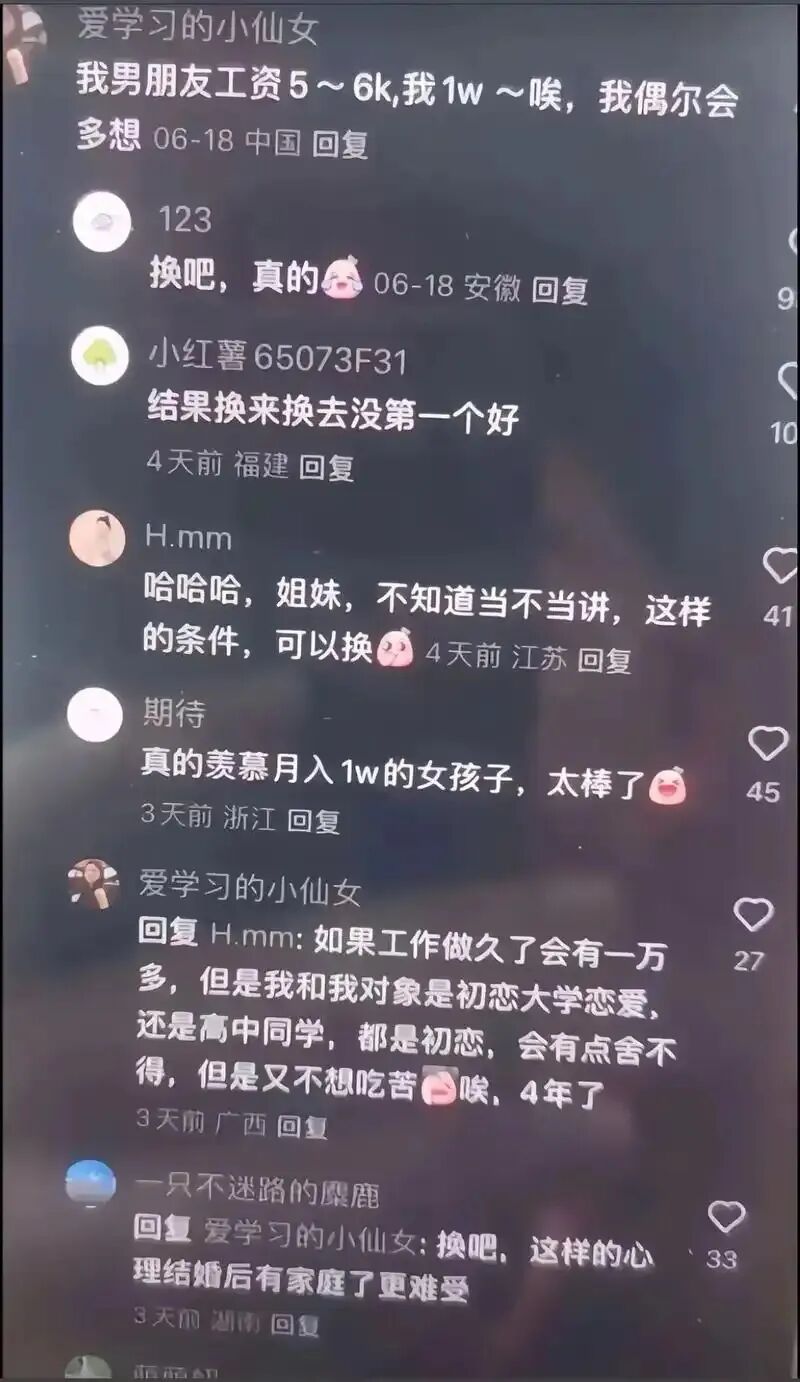The width and height of the screenshot is (800, 1382).
Task: Reply to 一只不迷路的麋鹿's comment
Action: pyautogui.click(x=295, y=1324)
